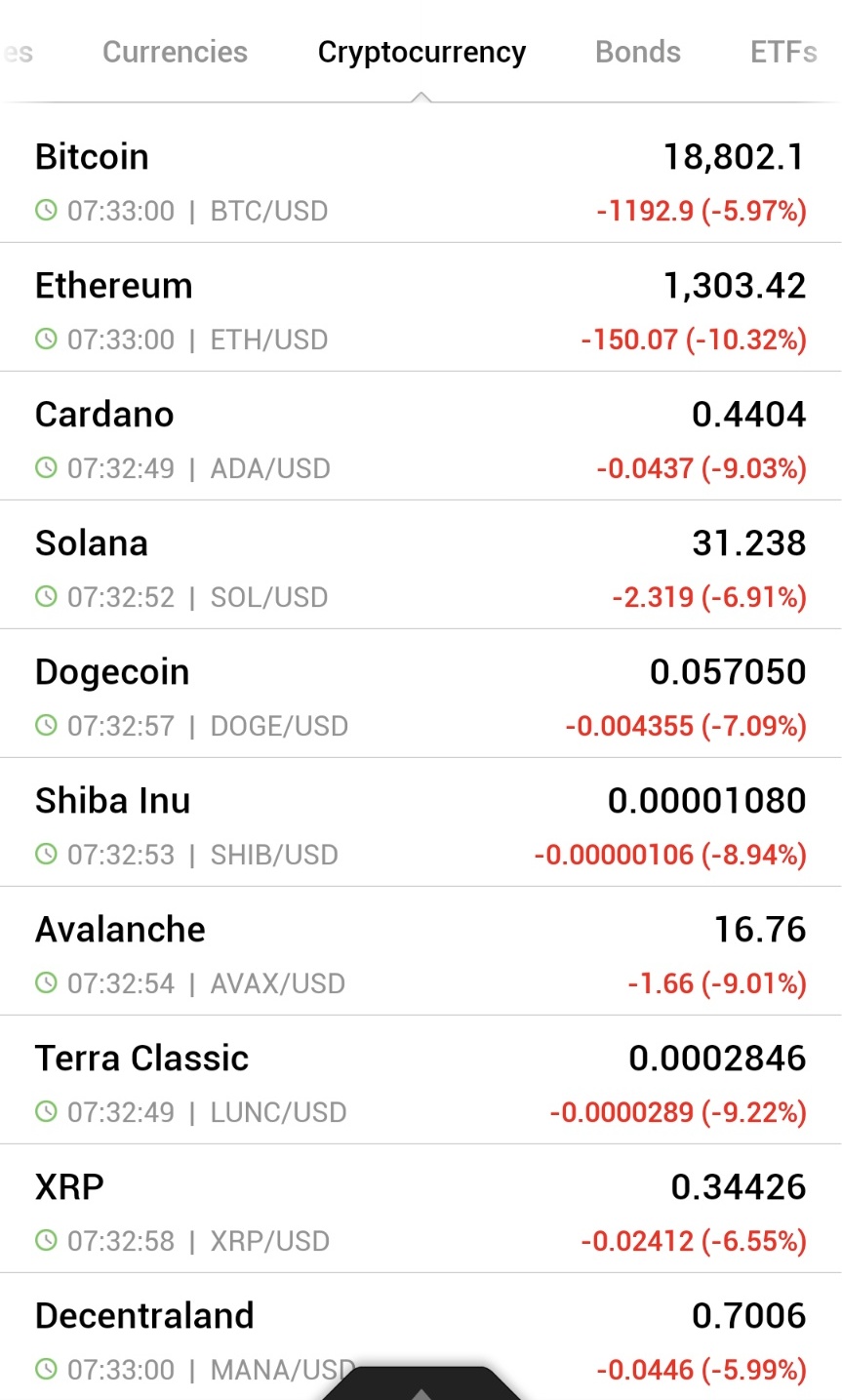Image resolution: width=842 pixels, height=1400 pixels.
Task: Switch to the Currencies tab
Action: 175,52
